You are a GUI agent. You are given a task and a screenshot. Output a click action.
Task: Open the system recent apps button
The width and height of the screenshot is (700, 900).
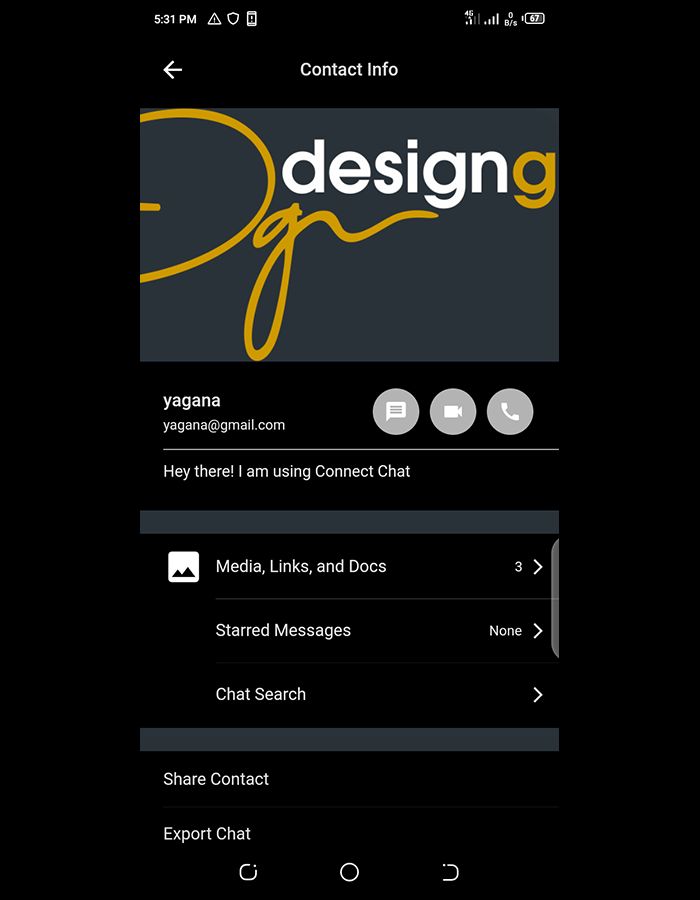click(x=249, y=872)
